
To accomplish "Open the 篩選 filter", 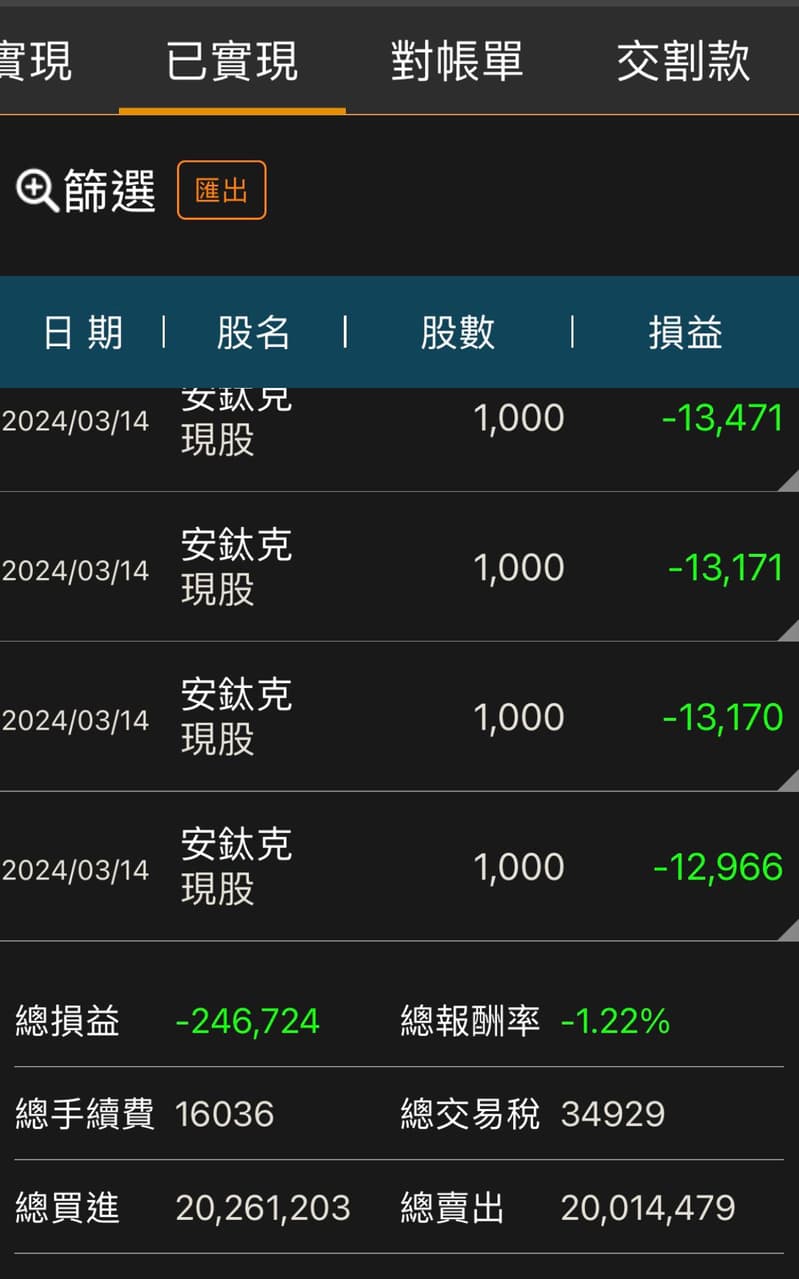I will [x=87, y=190].
